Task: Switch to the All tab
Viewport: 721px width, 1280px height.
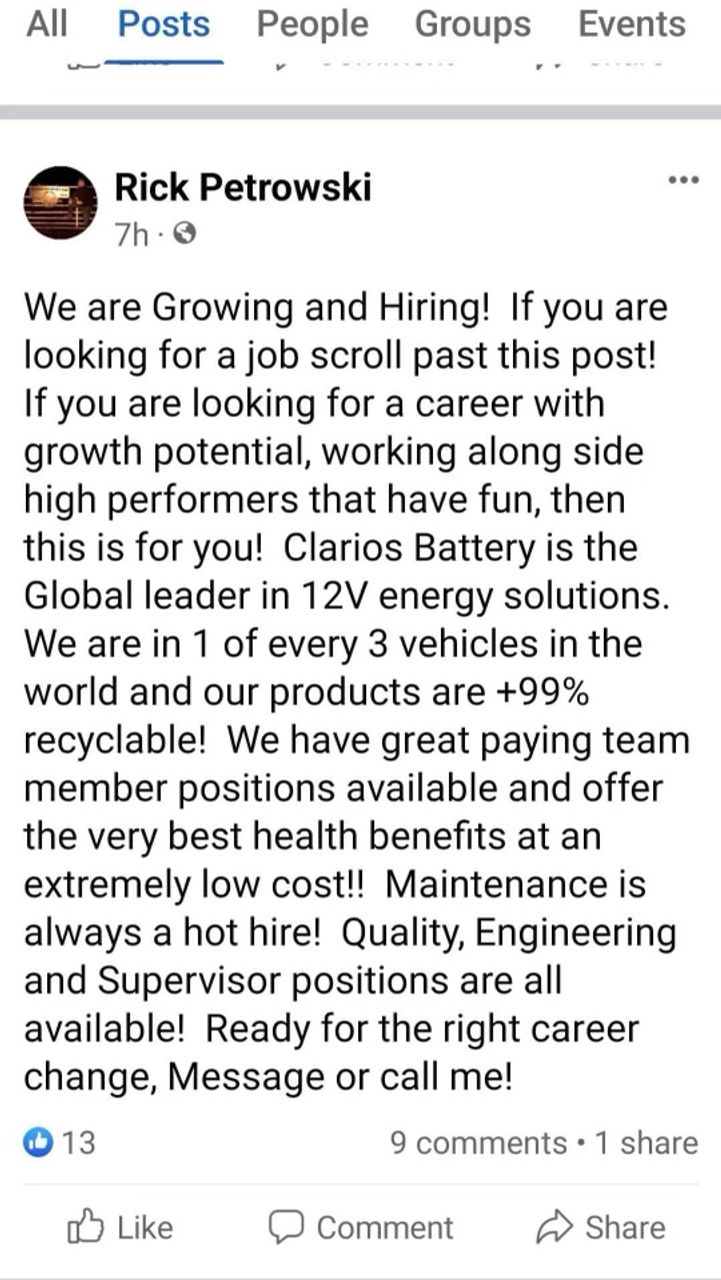Action: point(47,24)
